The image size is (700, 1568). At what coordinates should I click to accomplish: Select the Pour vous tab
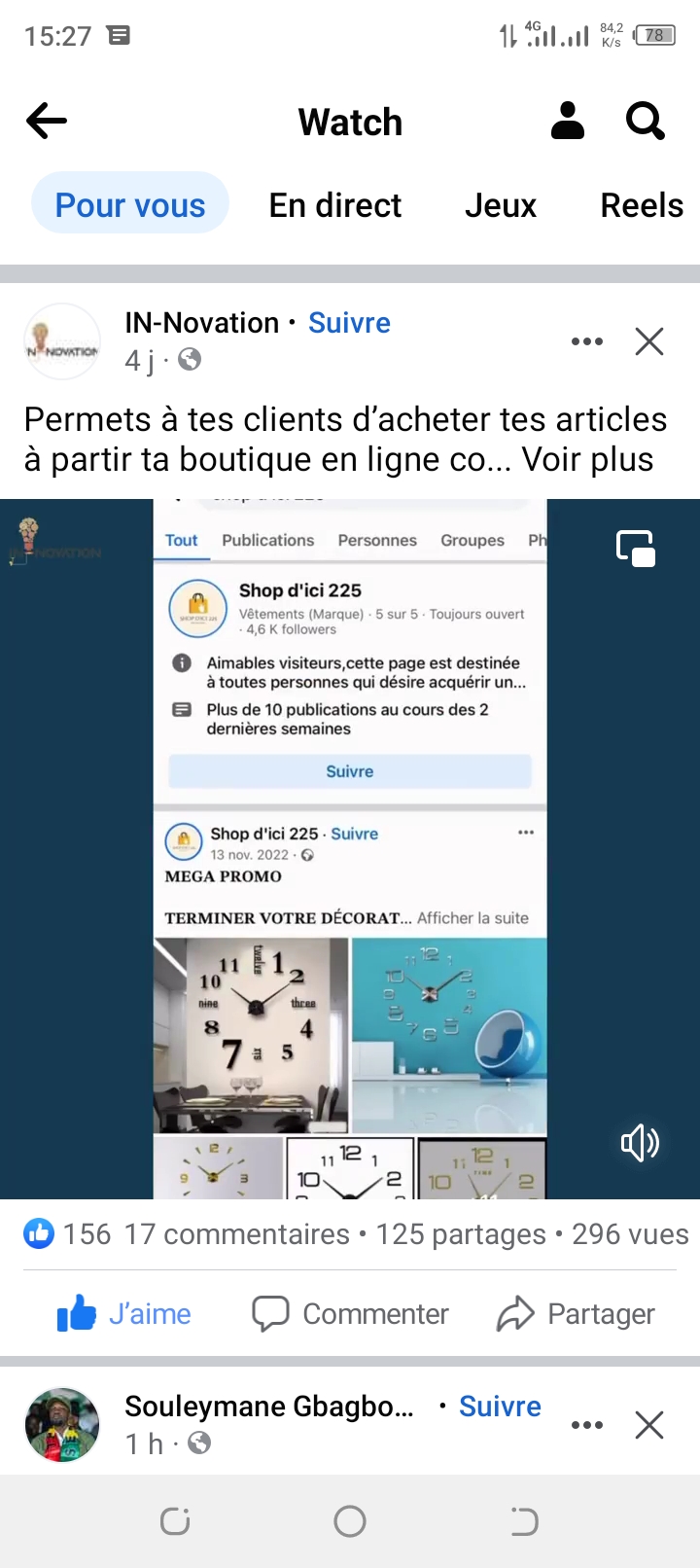pyautogui.click(x=130, y=205)
